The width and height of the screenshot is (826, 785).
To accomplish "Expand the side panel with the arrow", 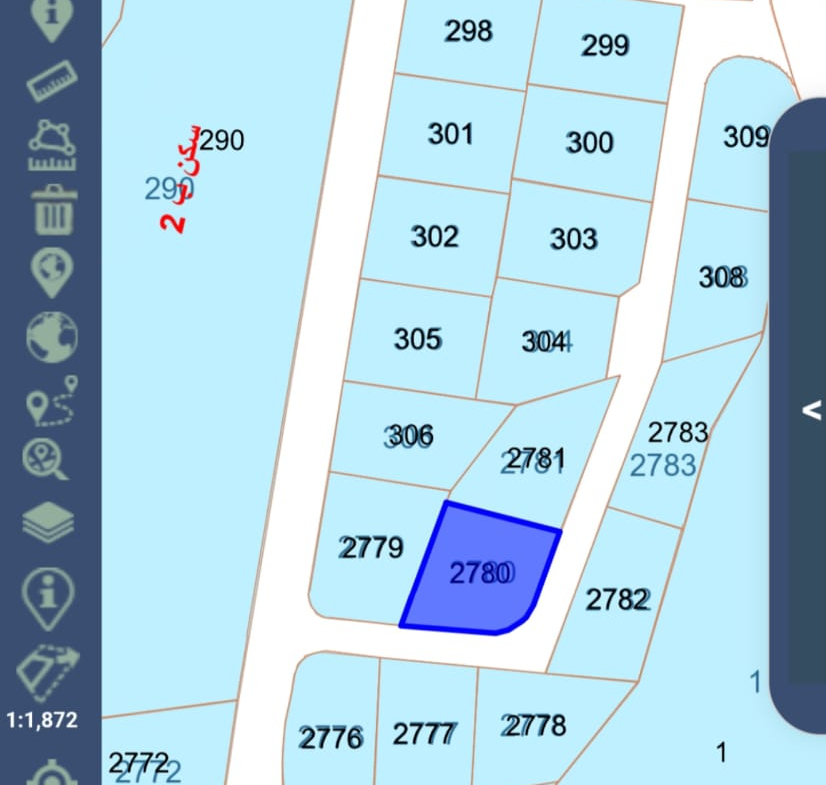I will 811,410.
